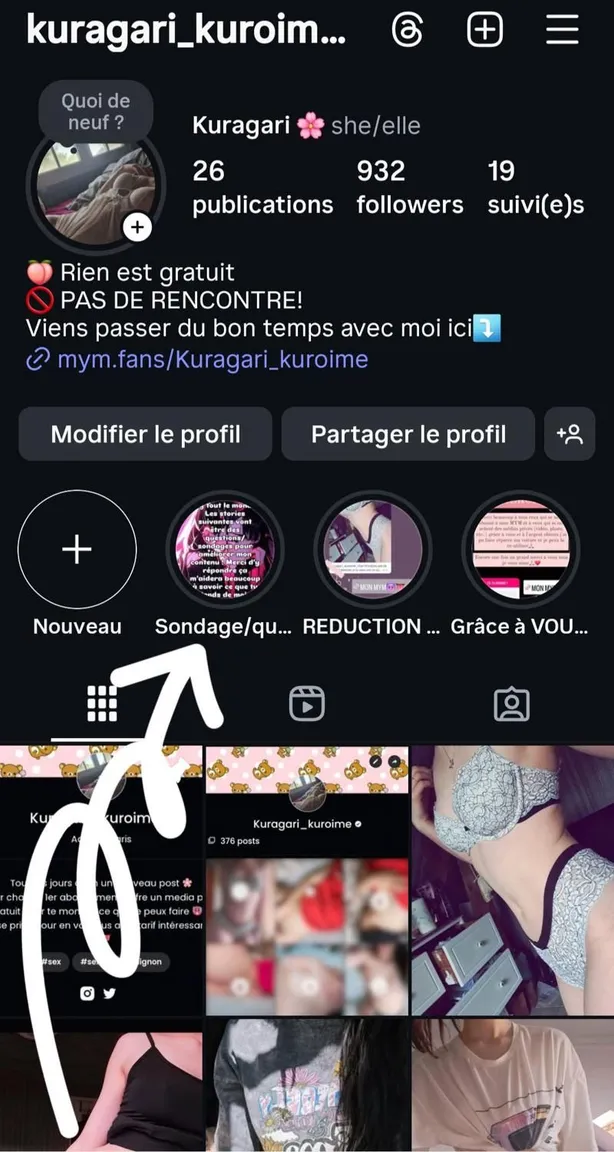Select Partager le profil
614x1152 pixels.
tap(408, 434)
